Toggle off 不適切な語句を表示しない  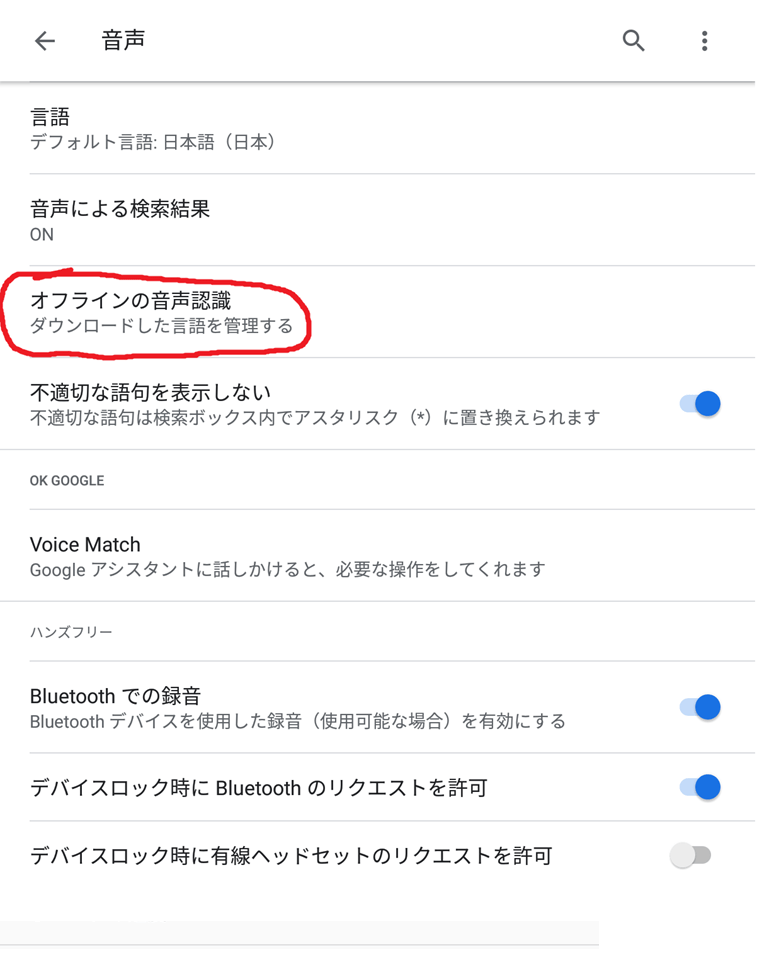(700, 404)
